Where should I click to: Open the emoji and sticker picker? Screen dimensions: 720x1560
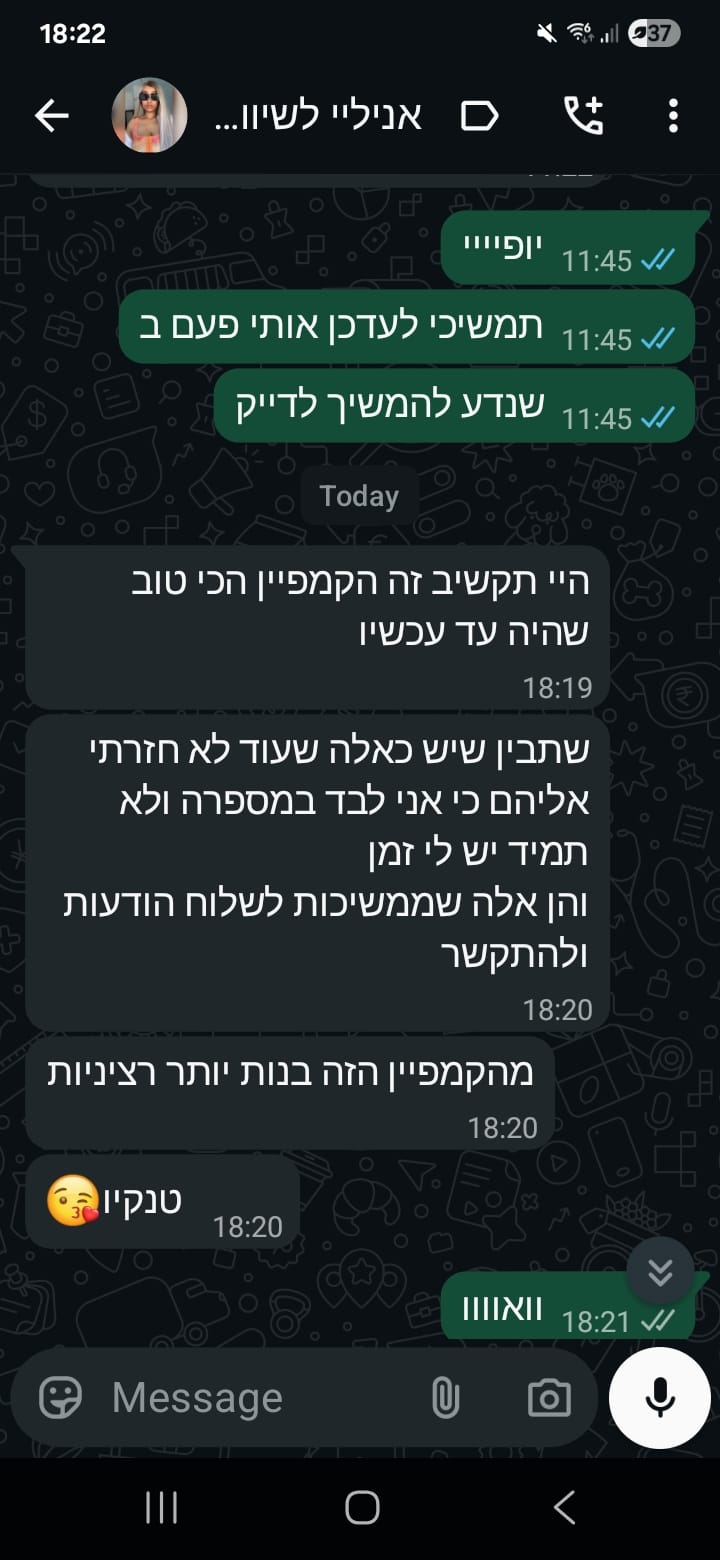tap(61, 1397)
